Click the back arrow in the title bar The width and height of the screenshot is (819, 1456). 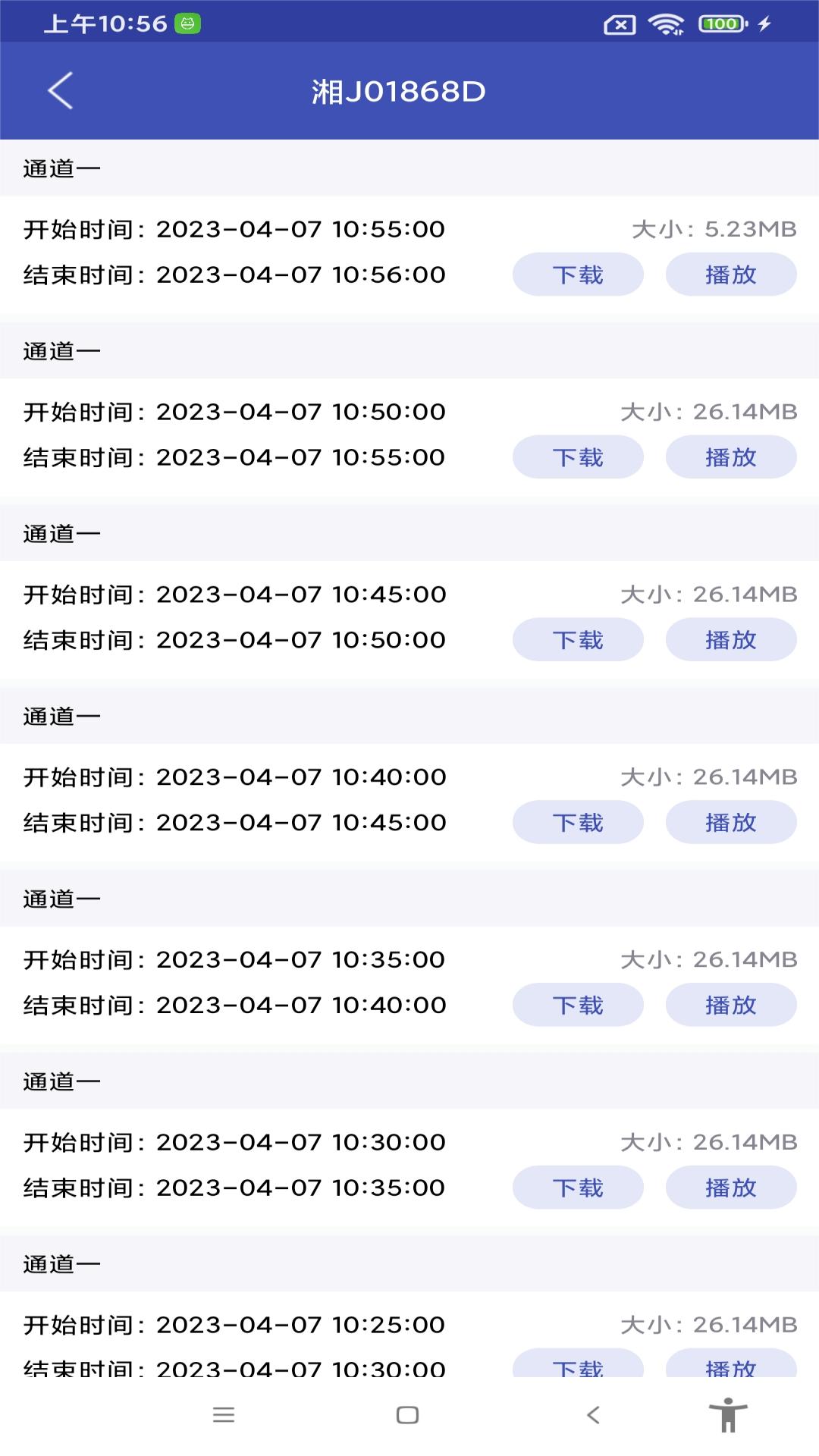coord(60,90)
